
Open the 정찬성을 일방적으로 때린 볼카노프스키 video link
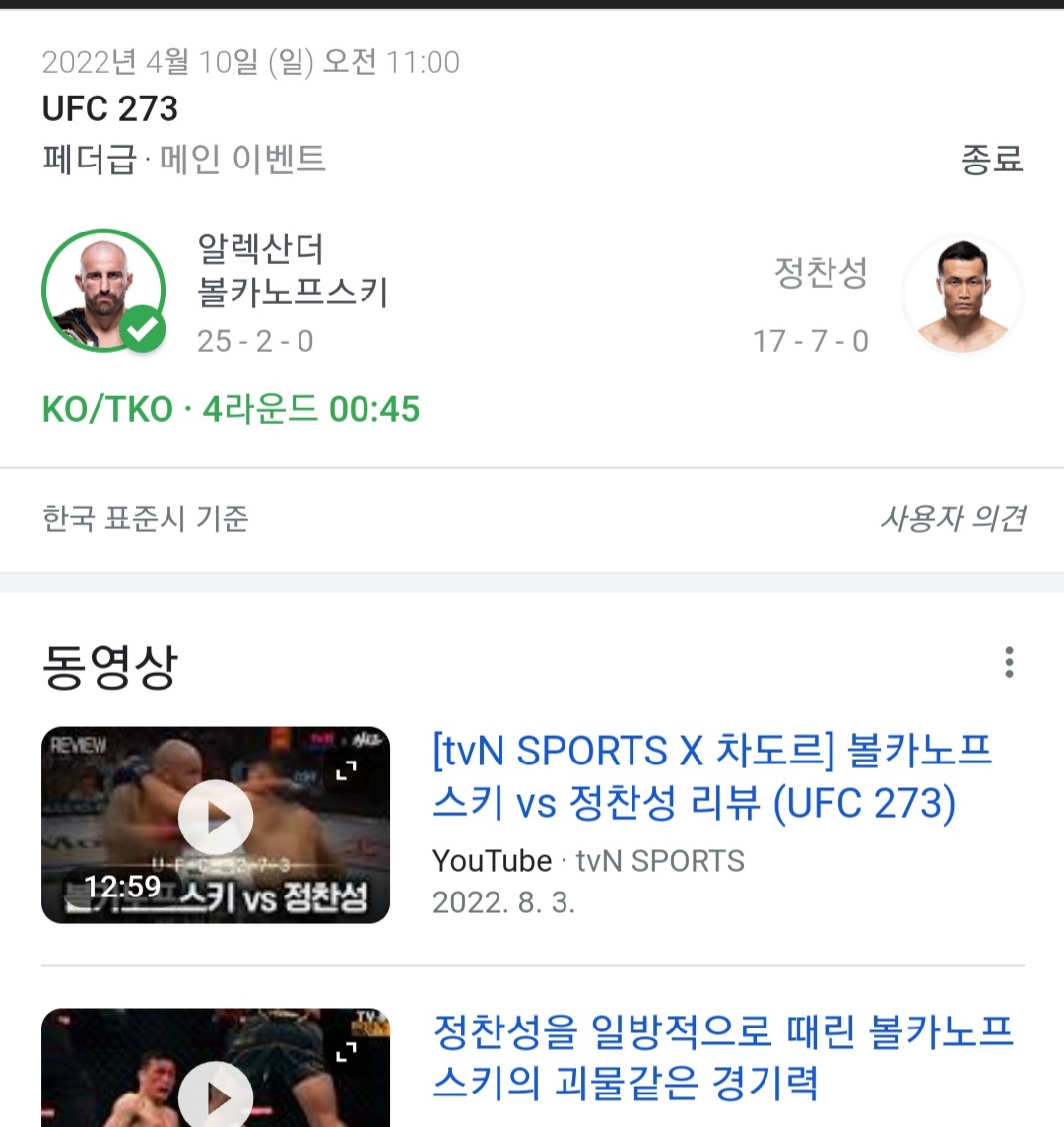tap(723, 1057)
